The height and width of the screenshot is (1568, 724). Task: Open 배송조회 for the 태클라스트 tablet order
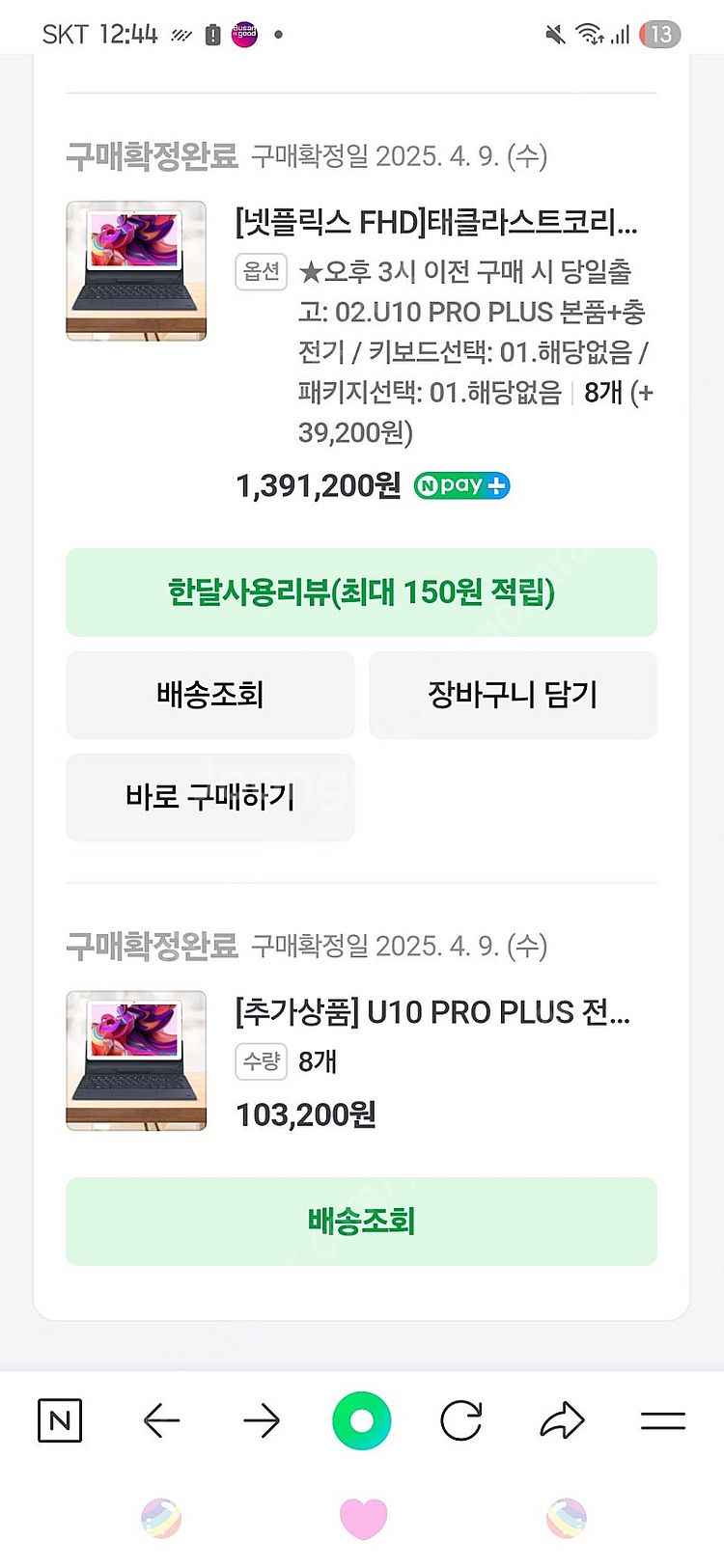(x=209, y=695)
